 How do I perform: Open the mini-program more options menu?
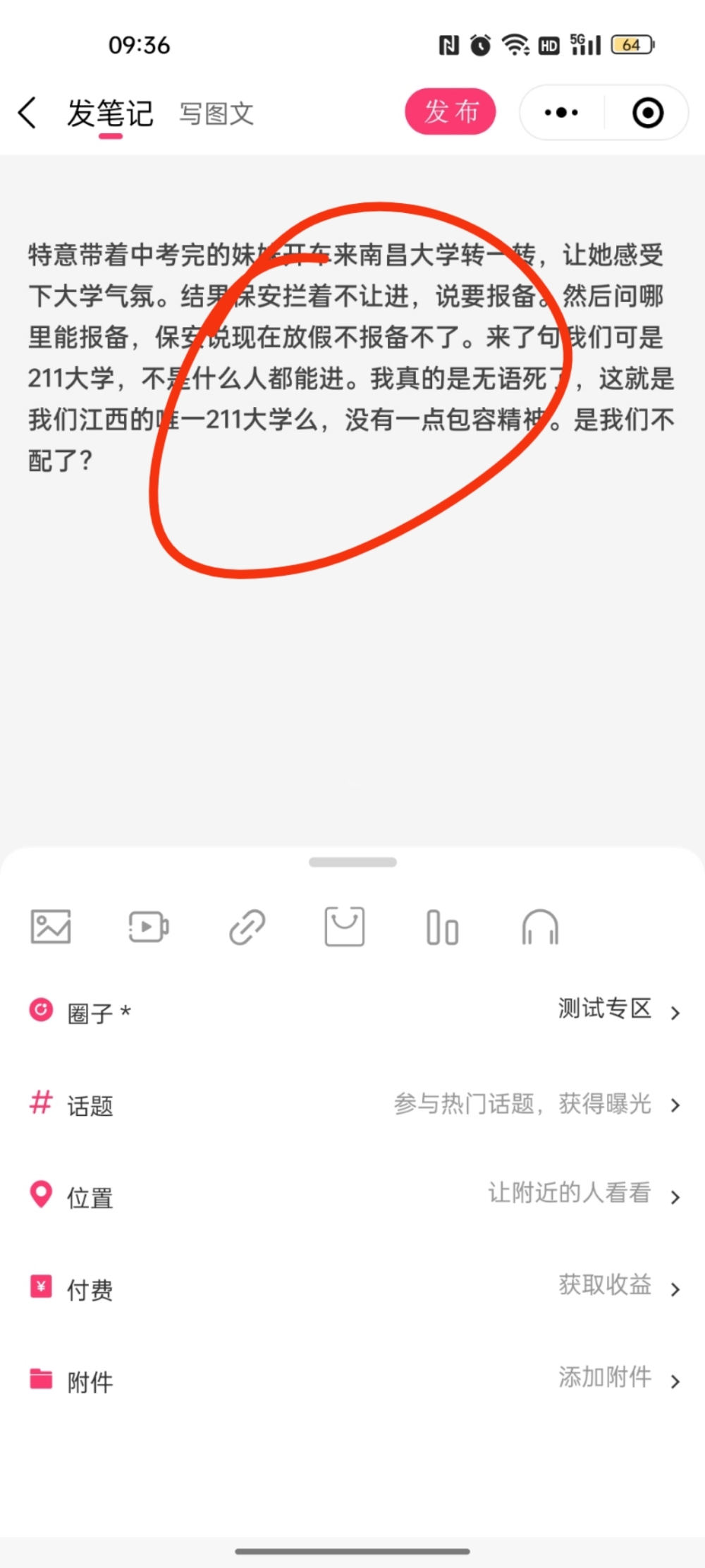click(561, 112)
